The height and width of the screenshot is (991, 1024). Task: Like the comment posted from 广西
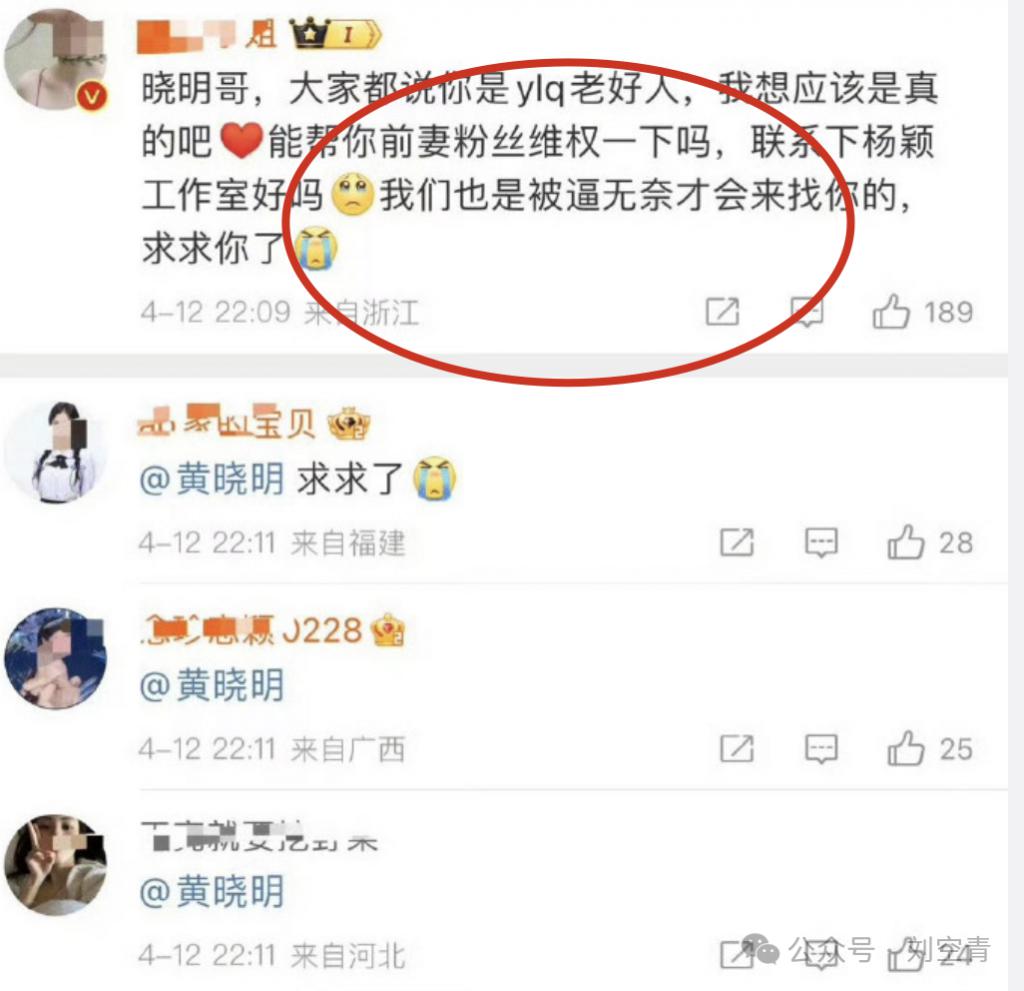coord(906,748)
